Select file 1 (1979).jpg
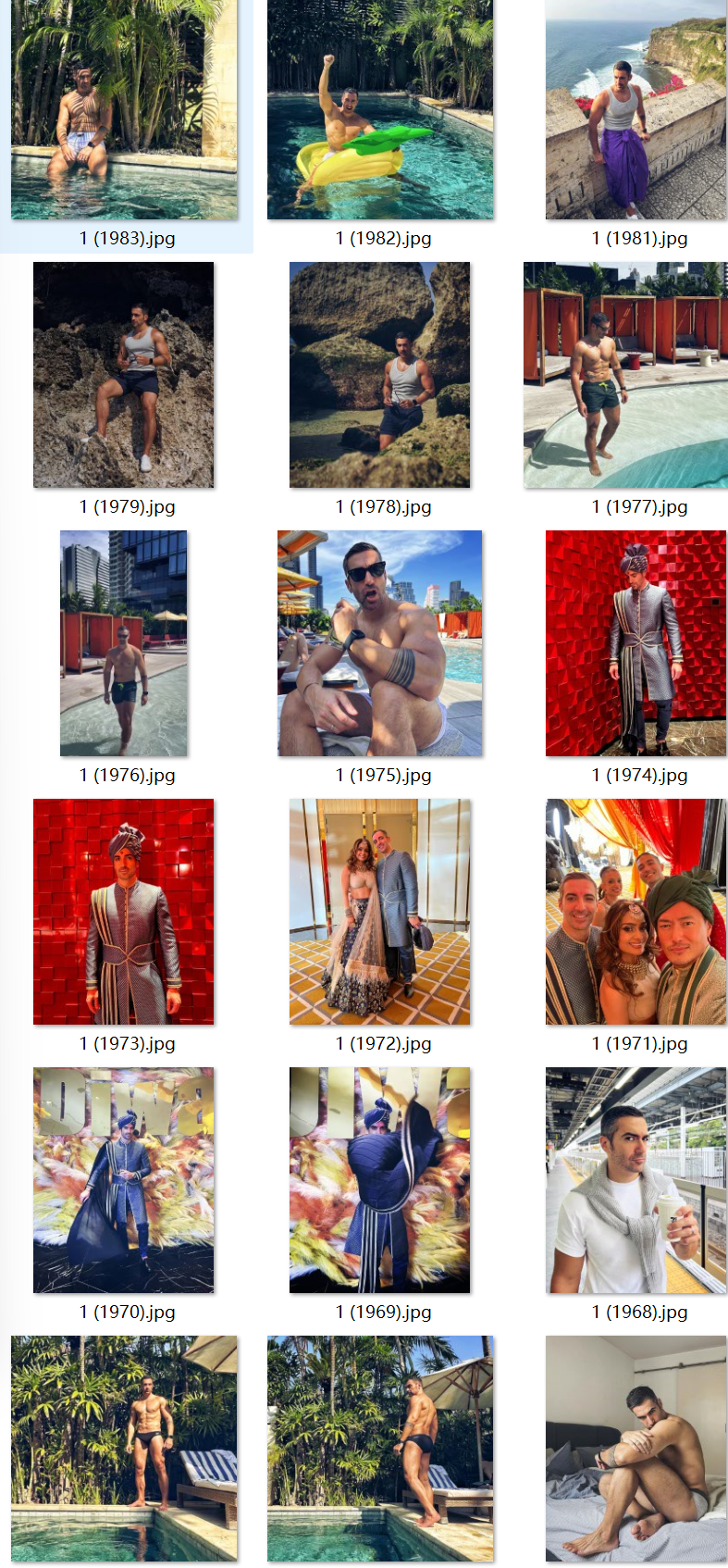 coord(124,375)
